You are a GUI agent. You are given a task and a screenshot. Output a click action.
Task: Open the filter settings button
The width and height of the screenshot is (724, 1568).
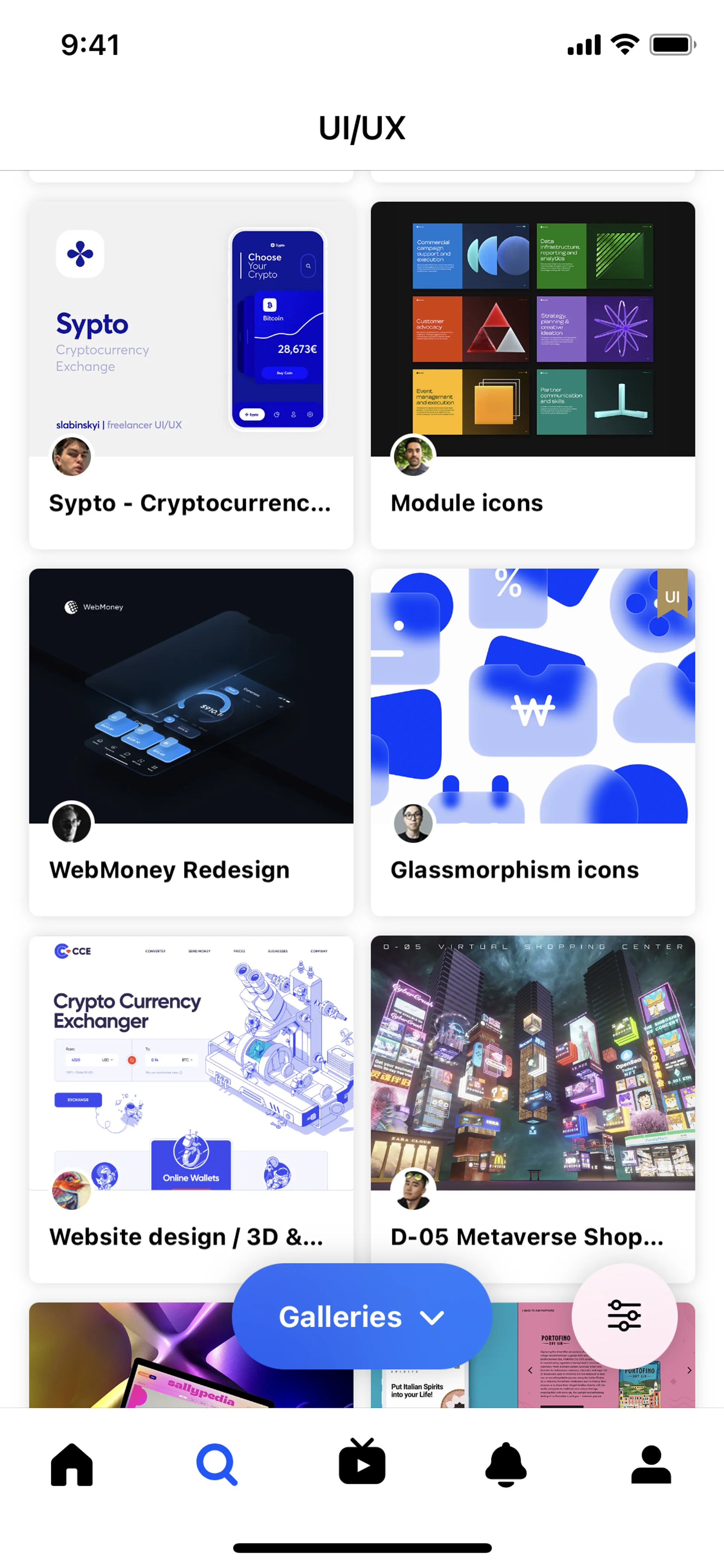point(624,1315)
